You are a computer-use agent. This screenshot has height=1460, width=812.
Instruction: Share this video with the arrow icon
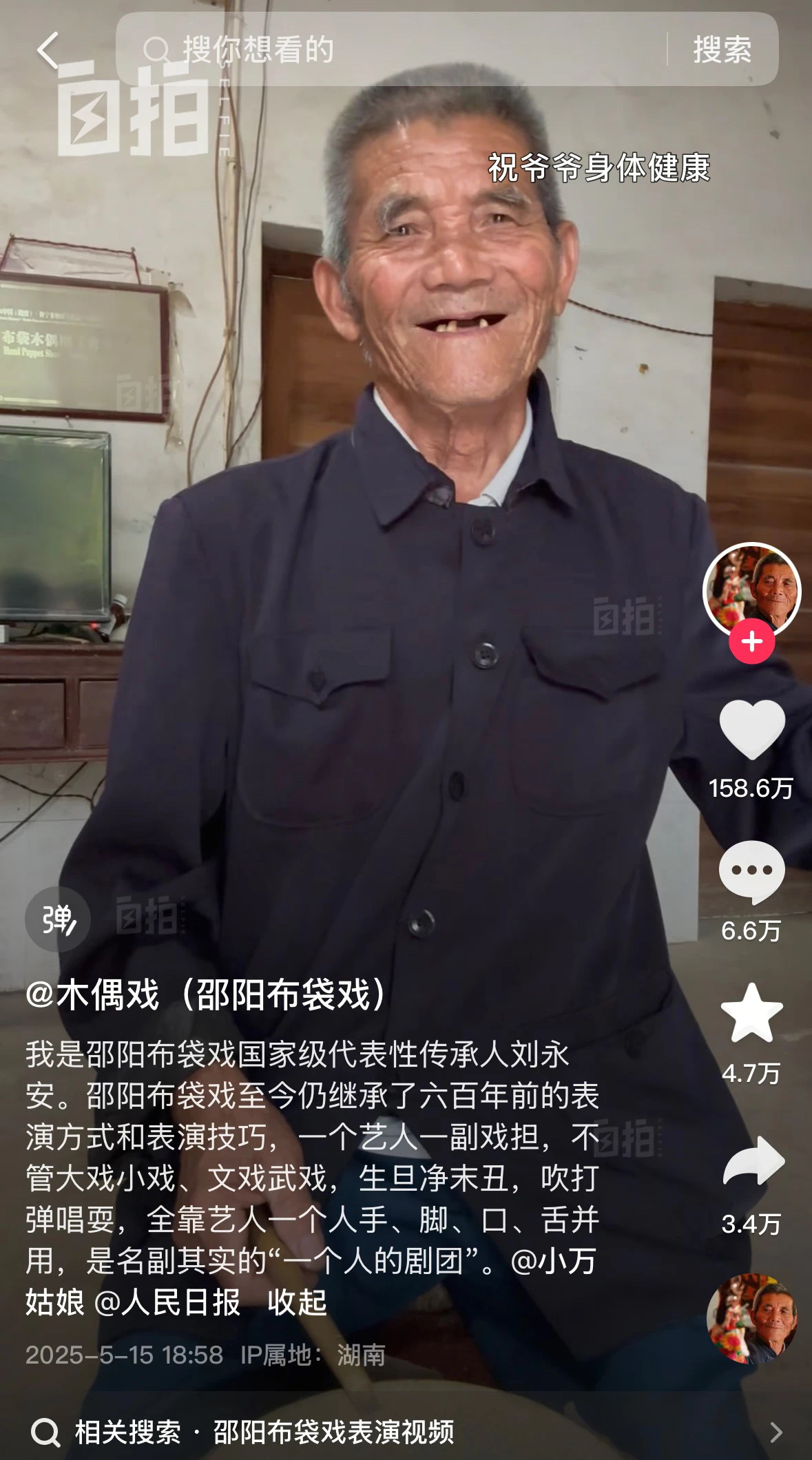point(751,1162)
